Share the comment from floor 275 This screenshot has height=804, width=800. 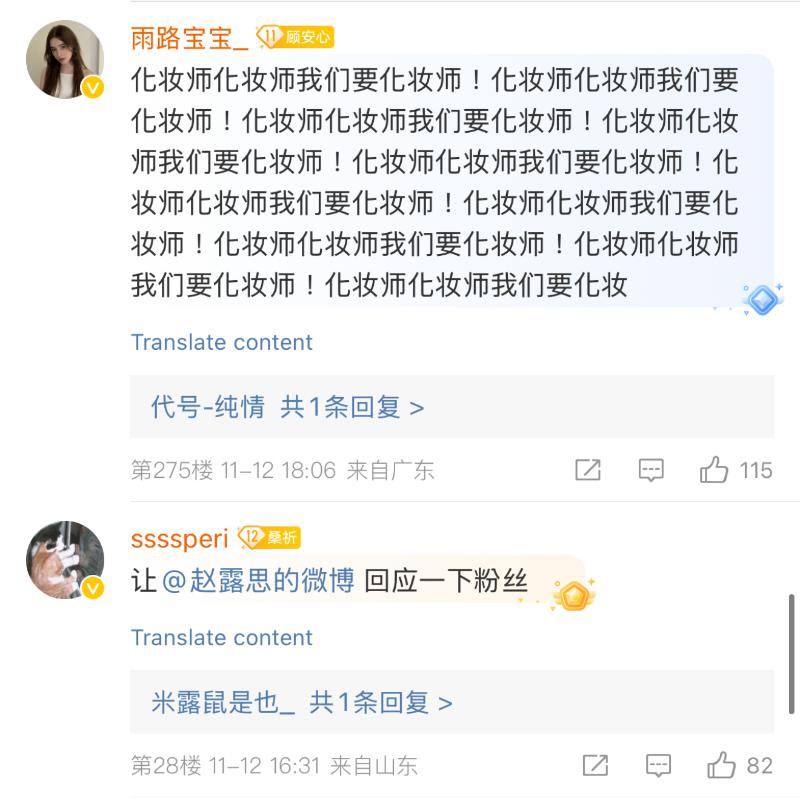(588, 470)
